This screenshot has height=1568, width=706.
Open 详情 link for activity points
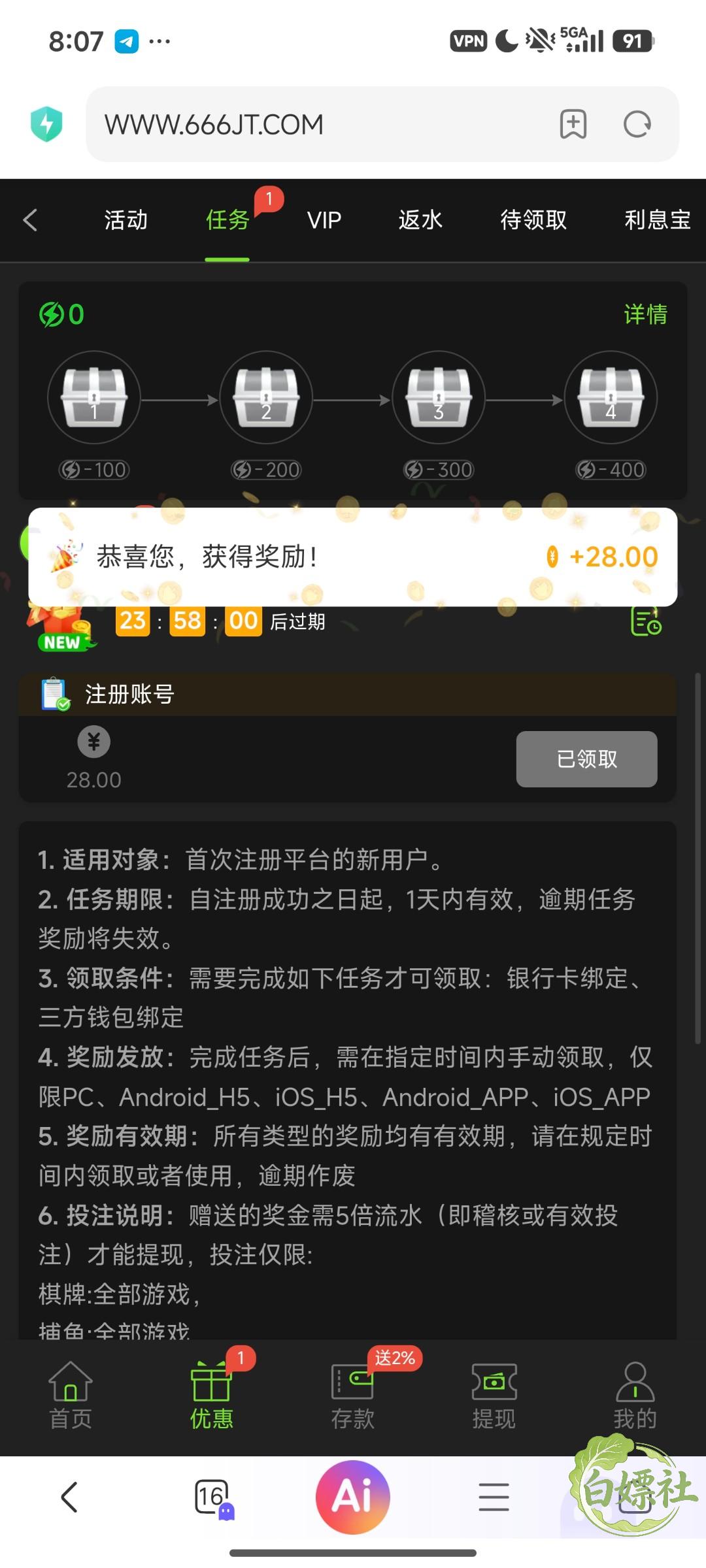pyautogui.click(x=645, y=314)
